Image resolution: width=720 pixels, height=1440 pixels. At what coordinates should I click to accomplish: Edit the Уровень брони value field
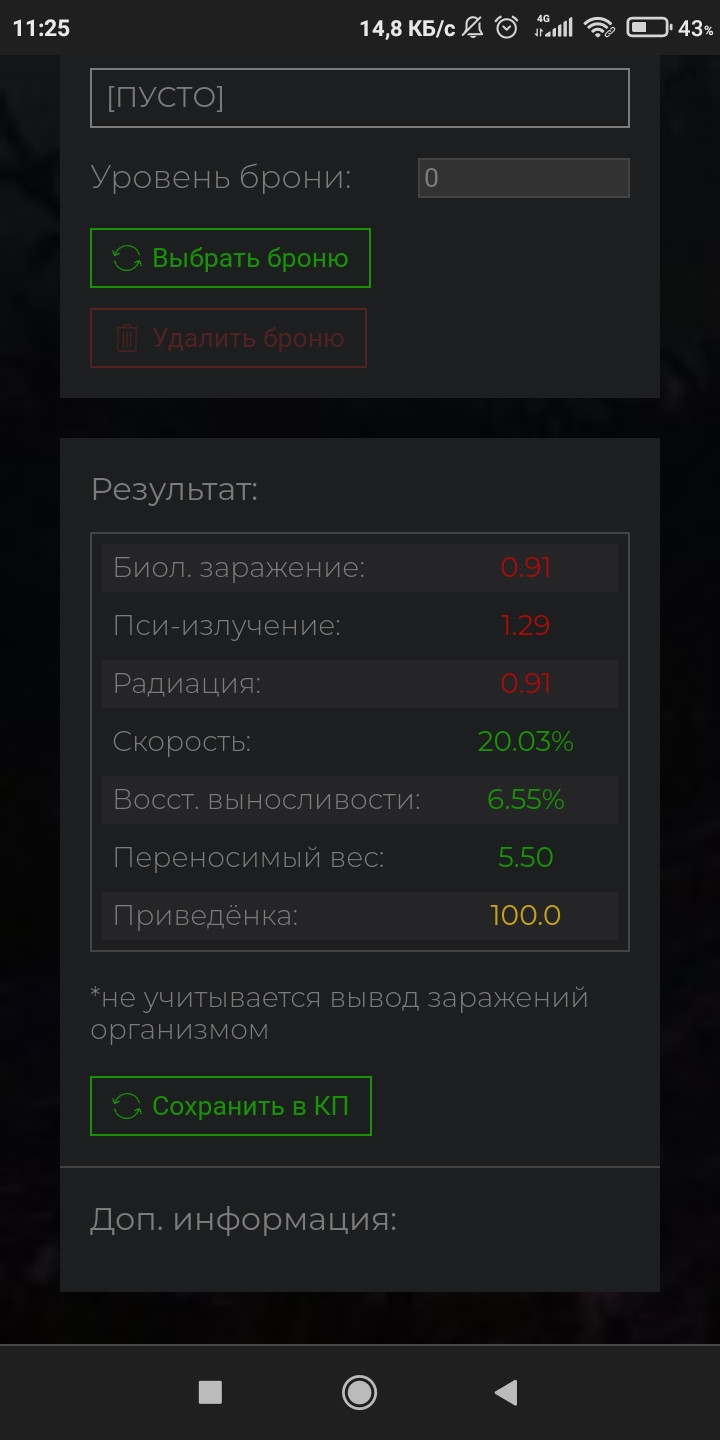[x=523, y=178]
